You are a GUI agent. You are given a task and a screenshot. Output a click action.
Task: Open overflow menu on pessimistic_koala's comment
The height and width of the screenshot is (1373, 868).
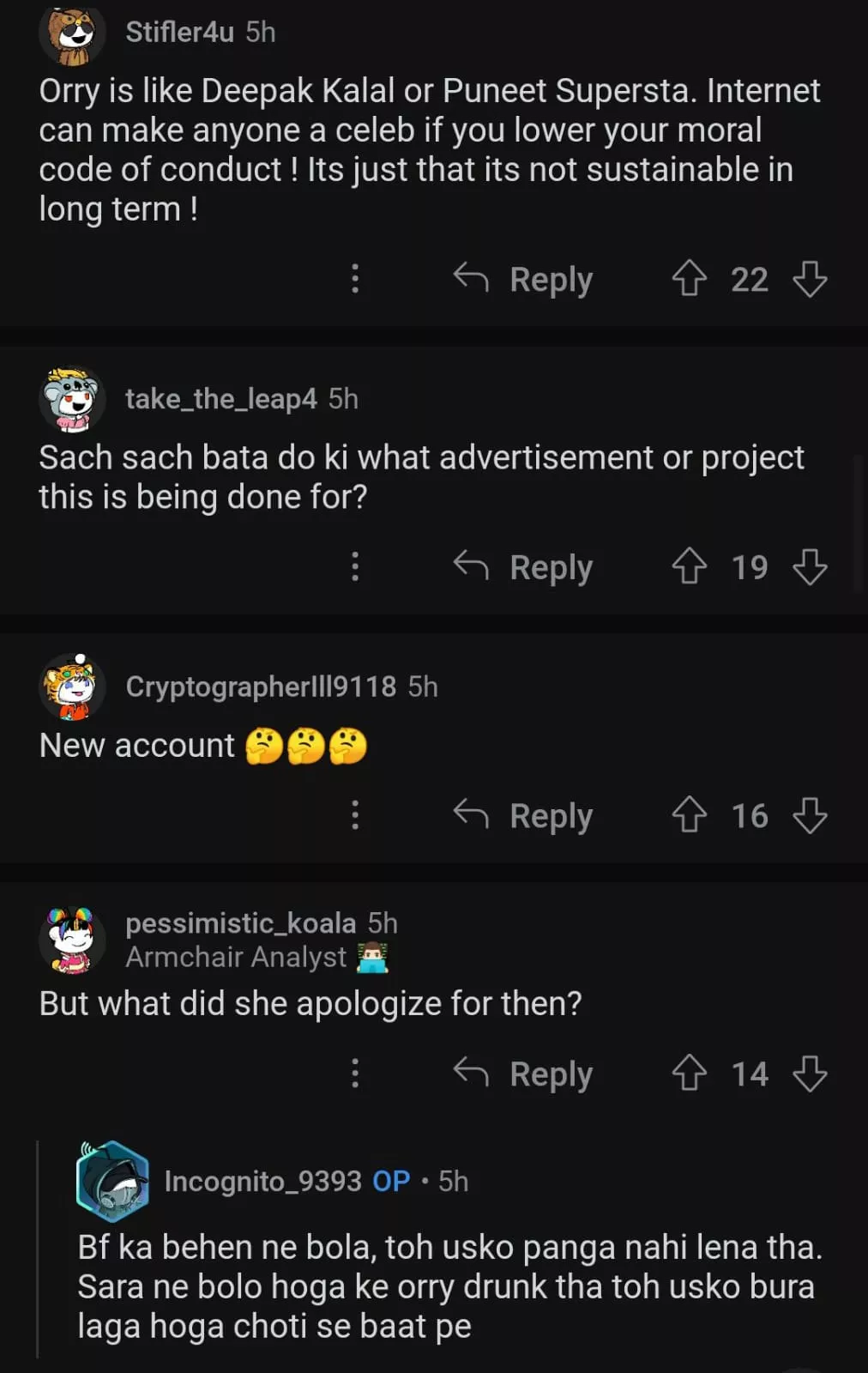(x=355, y=1074)
